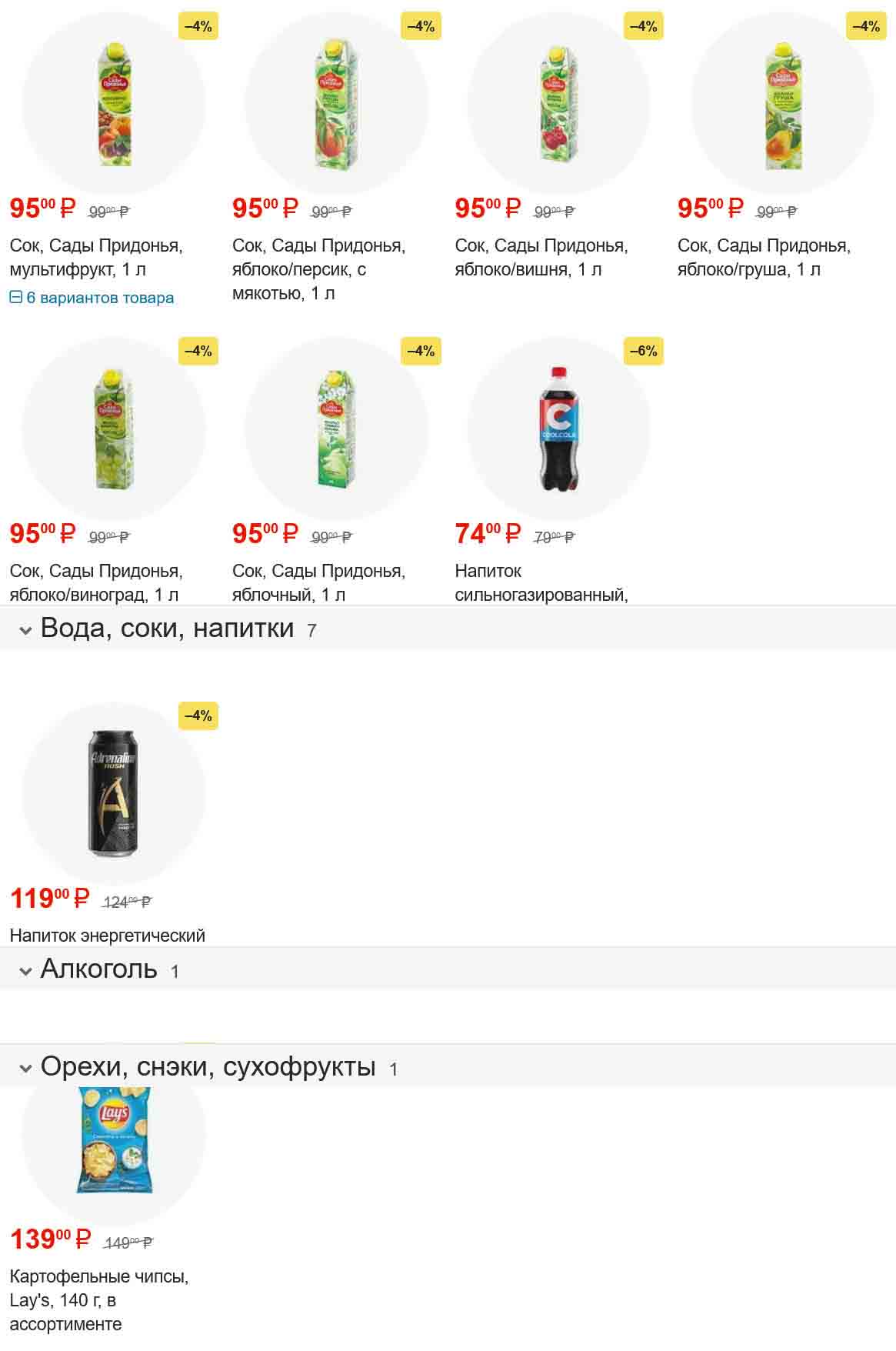Open the яблоко/груша juice product

point(782,104)
